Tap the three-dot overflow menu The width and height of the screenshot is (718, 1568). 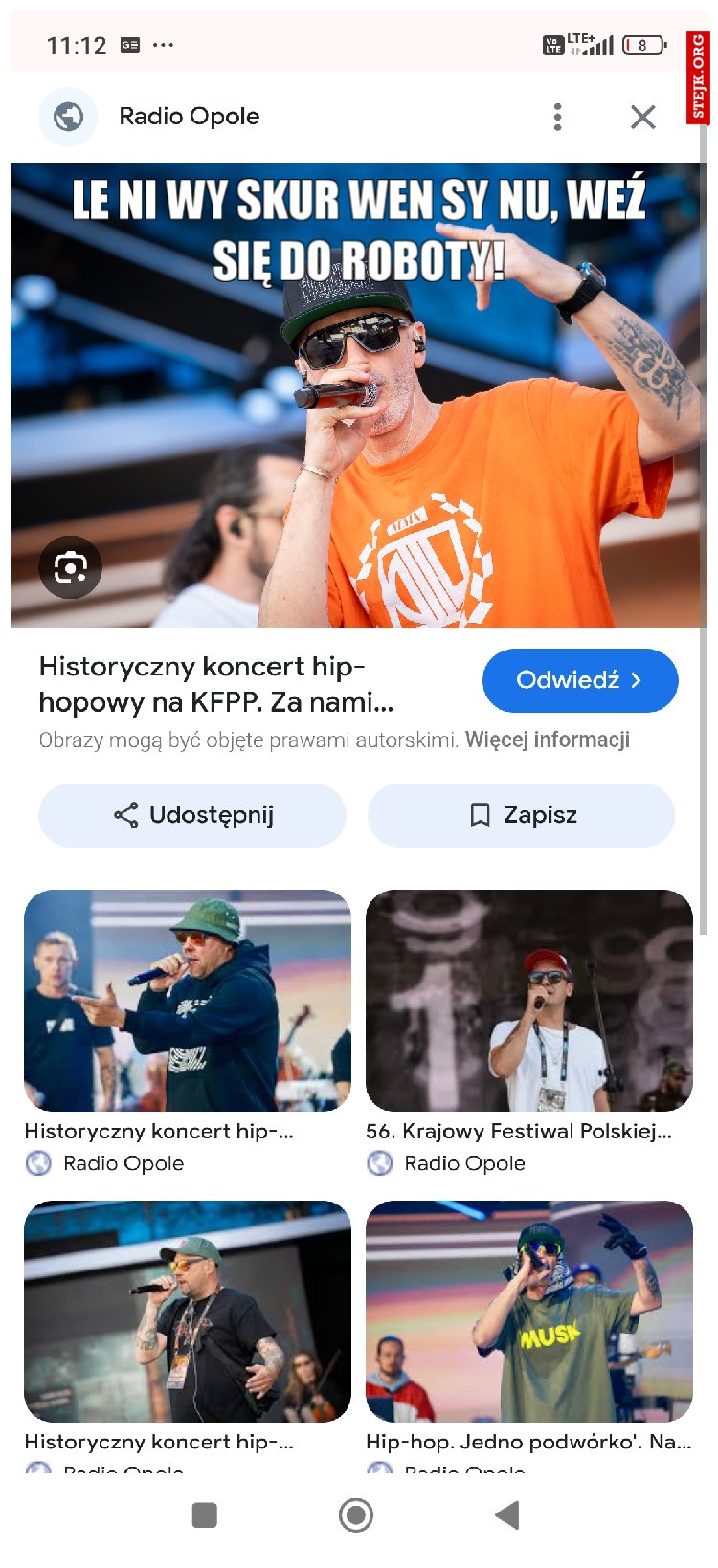558,117
